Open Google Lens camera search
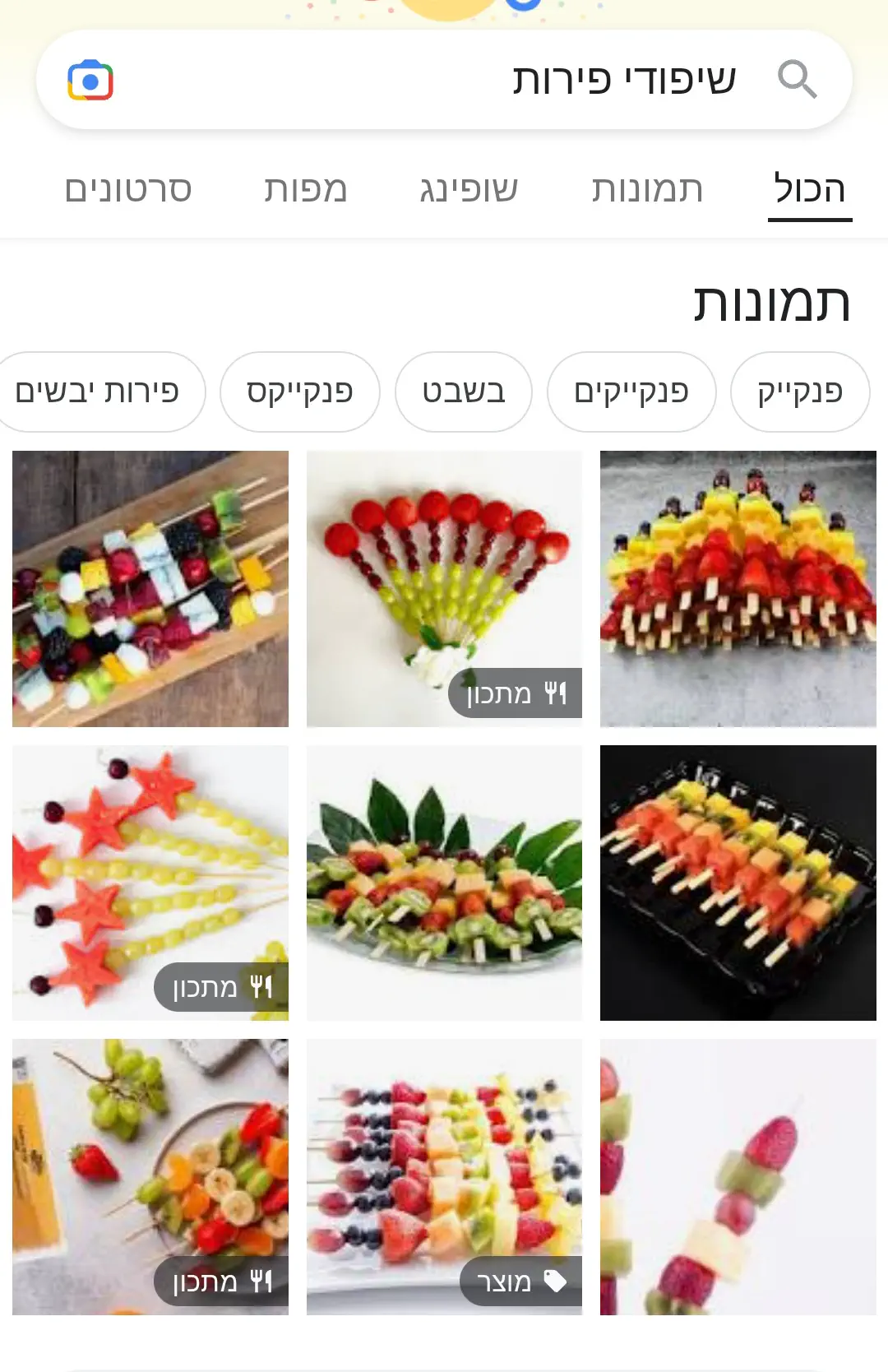Viewport: 888px width, 1372px height. 90,81
